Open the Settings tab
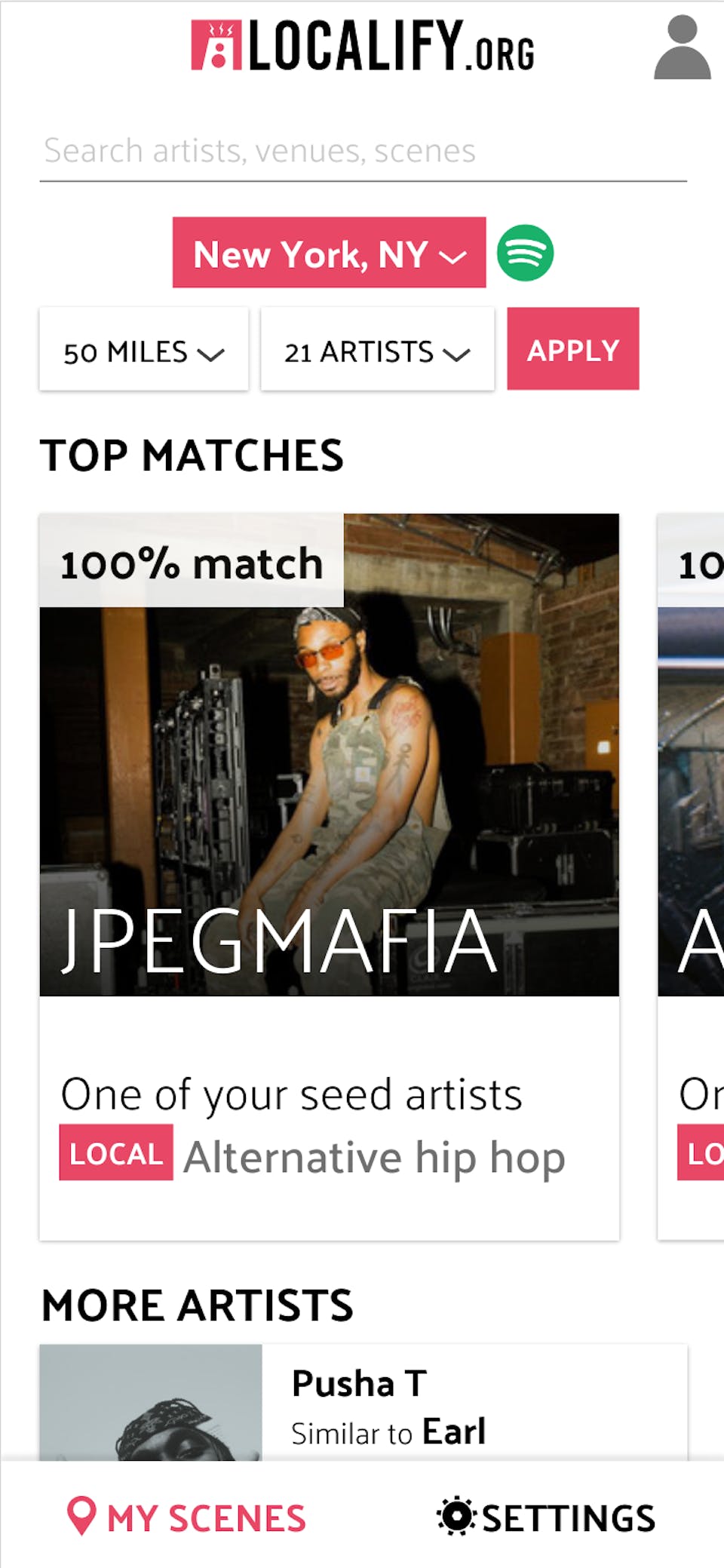724x1568 pixels. point(546,1517)
